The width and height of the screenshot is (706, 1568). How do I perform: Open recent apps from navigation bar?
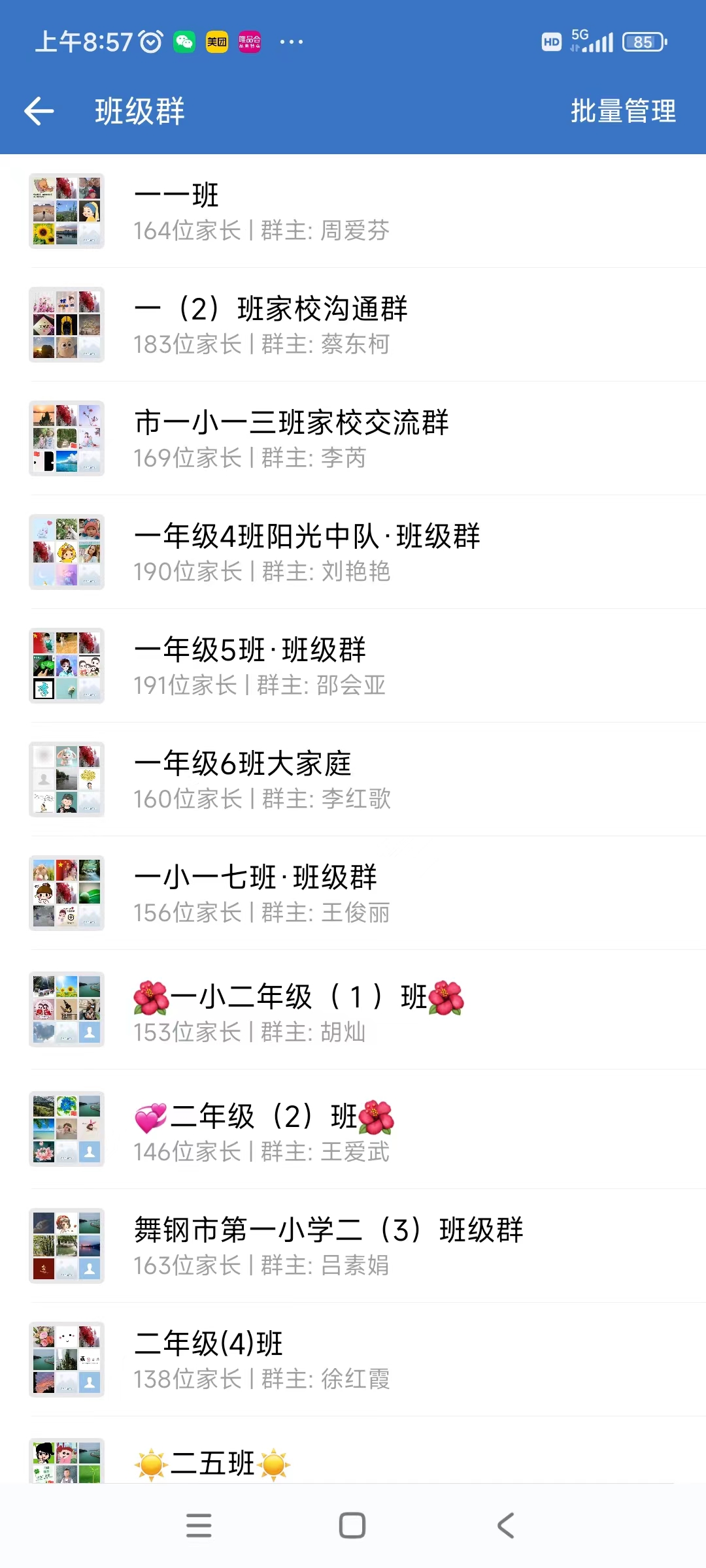199,1526
